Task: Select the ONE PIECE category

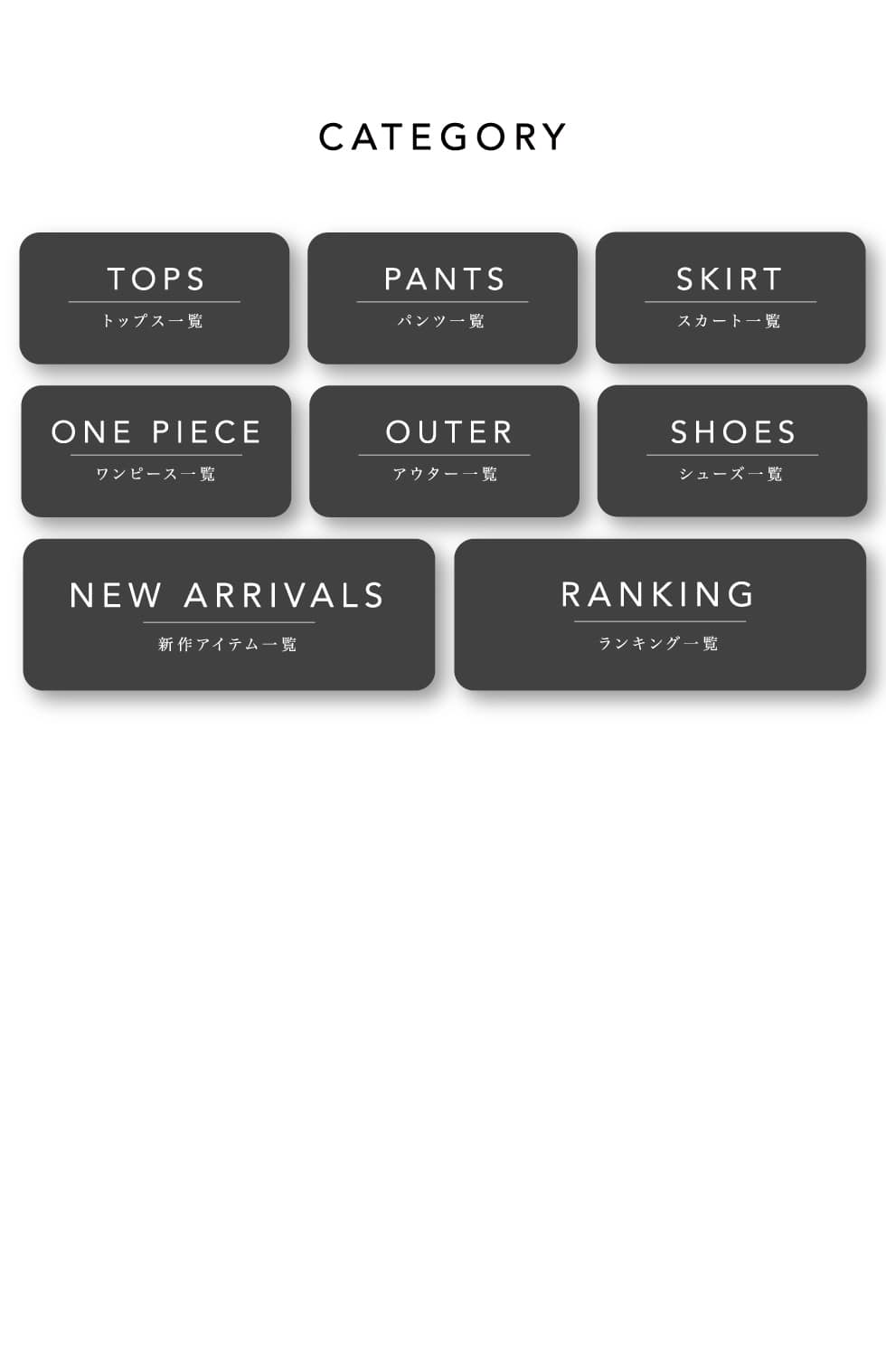Action: [156, 451]
